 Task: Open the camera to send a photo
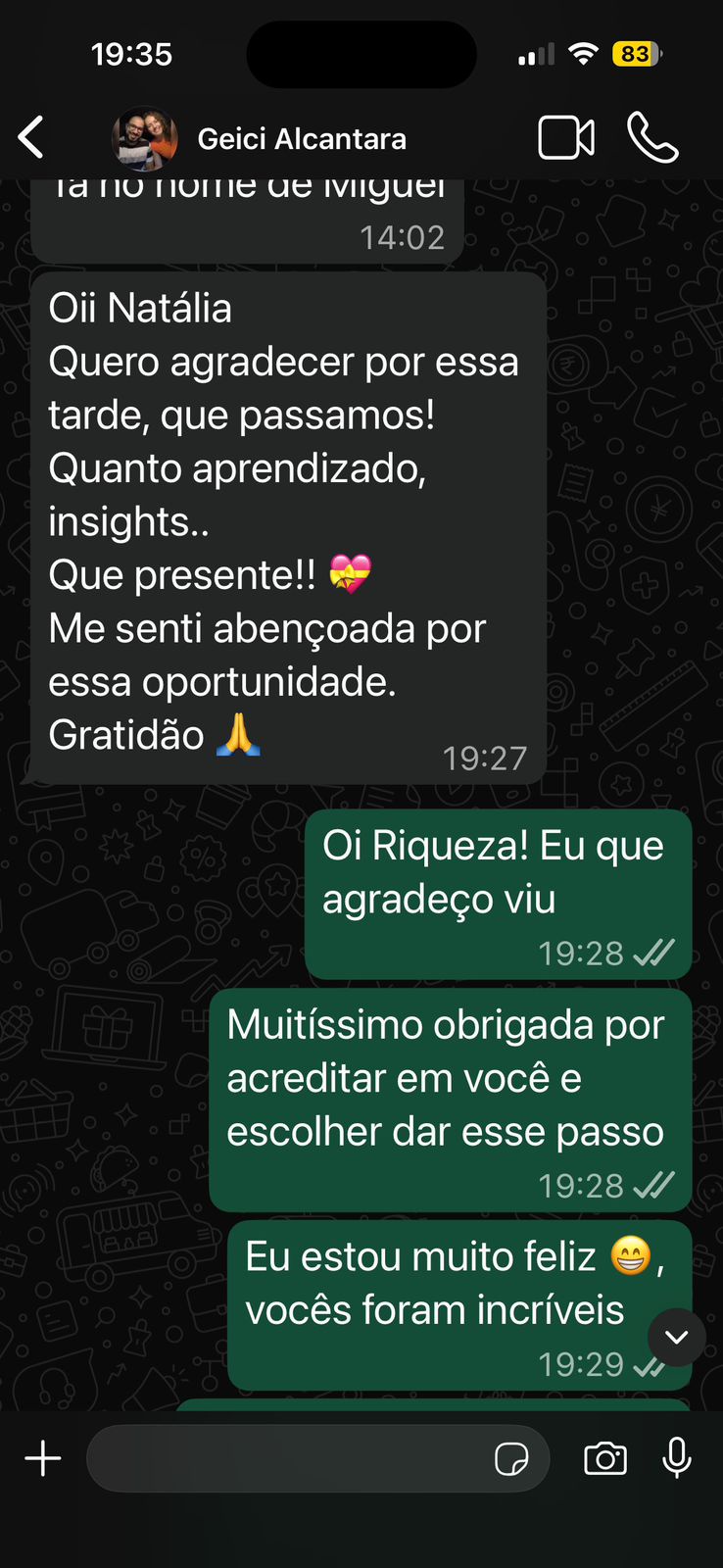[x=604, y=1458]
